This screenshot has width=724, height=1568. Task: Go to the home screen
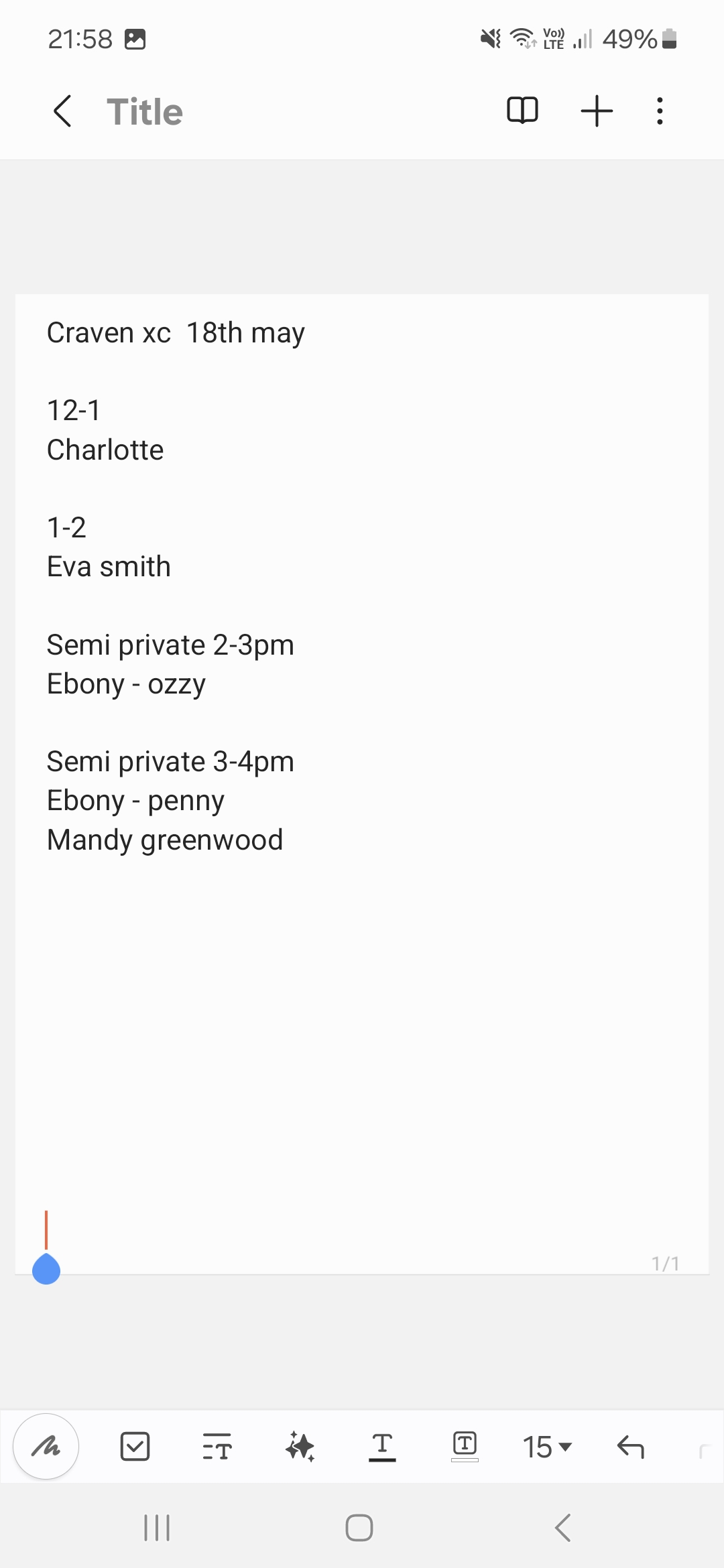(359, 1528)
